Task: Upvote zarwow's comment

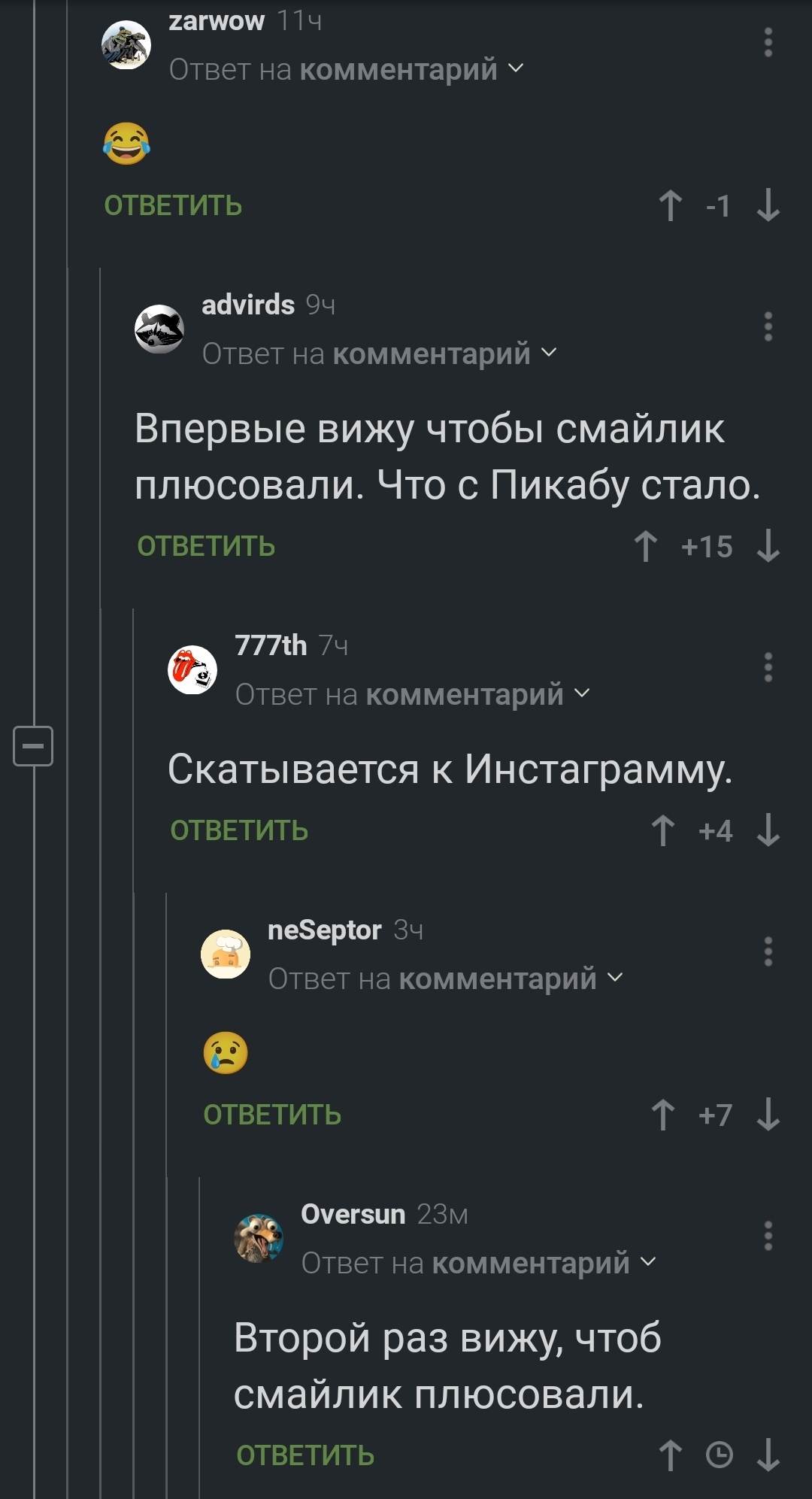Action: click(670, 205)
